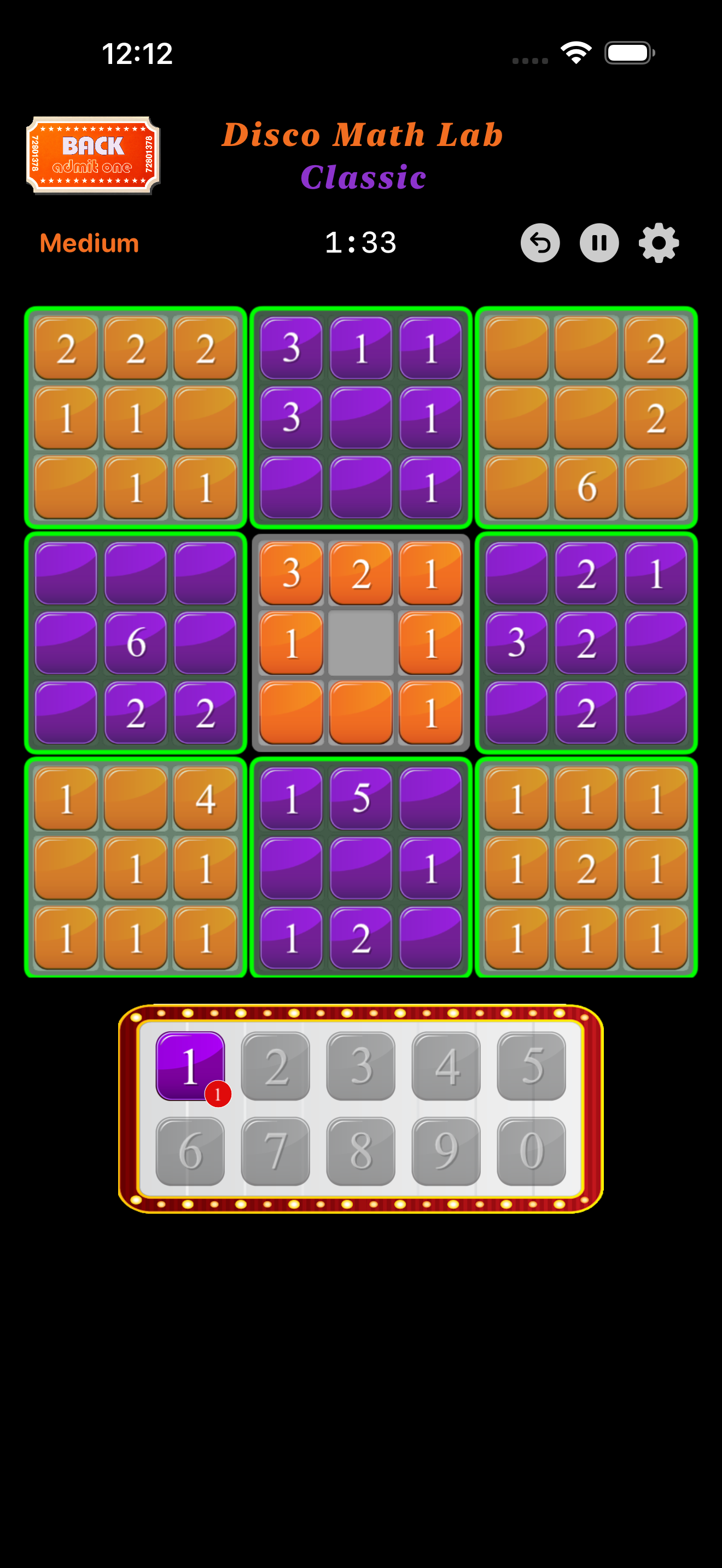Click the Medium difficulty label
This screenshot has height=1568, width=722.
coord(89,242)
